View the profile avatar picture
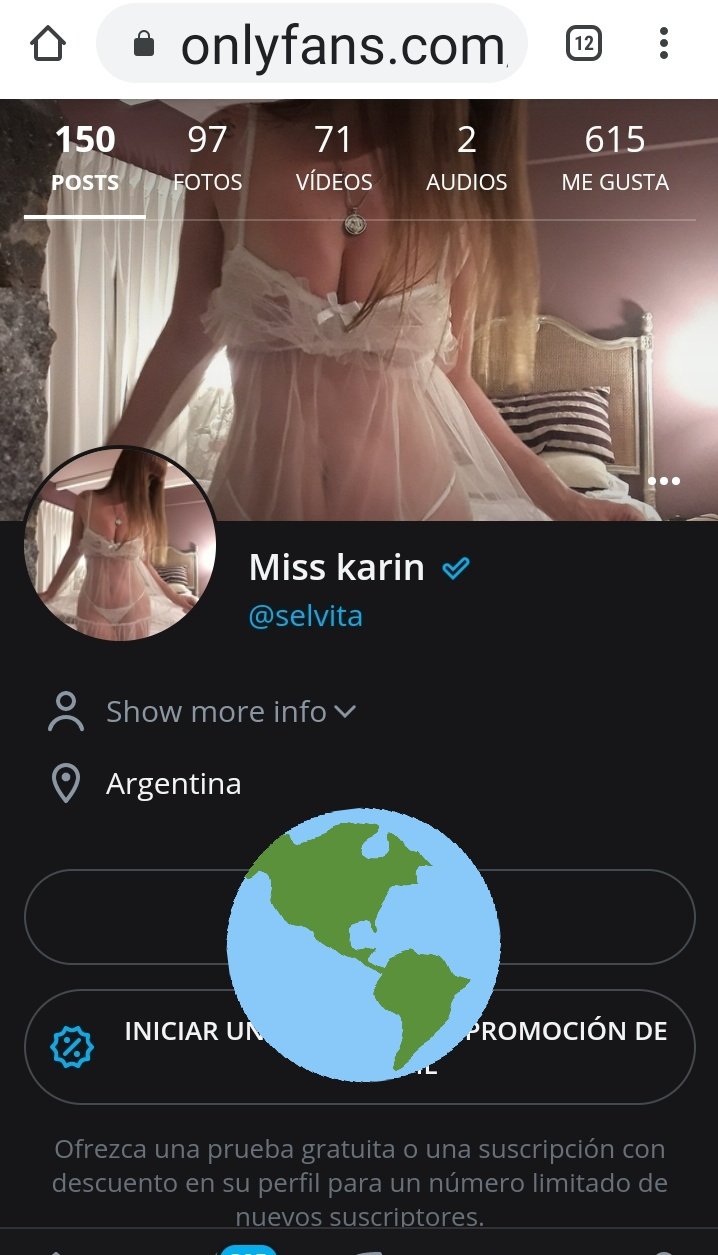 [x=120, y=544]
